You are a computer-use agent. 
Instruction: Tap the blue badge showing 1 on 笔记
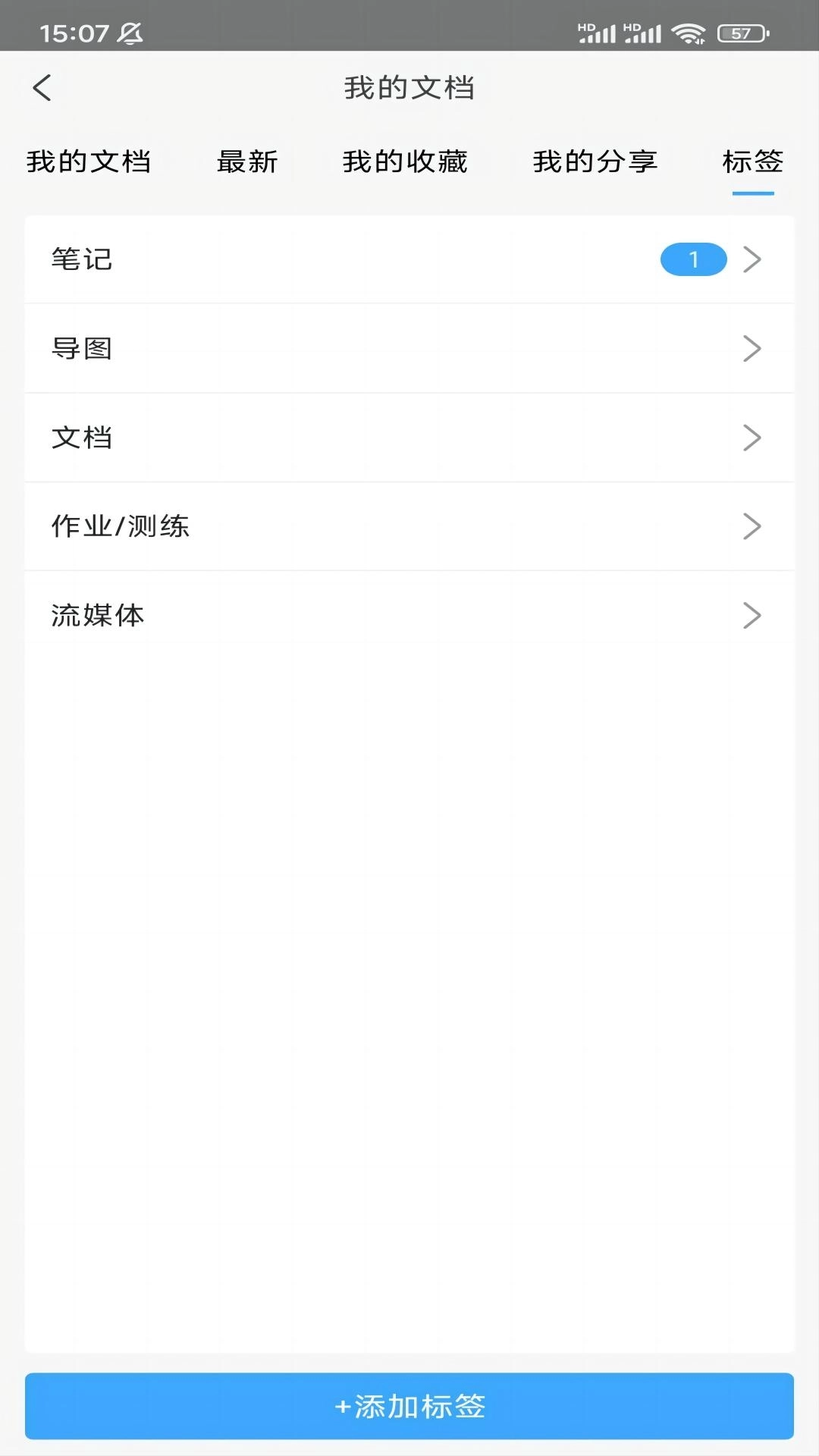[693, 259]
